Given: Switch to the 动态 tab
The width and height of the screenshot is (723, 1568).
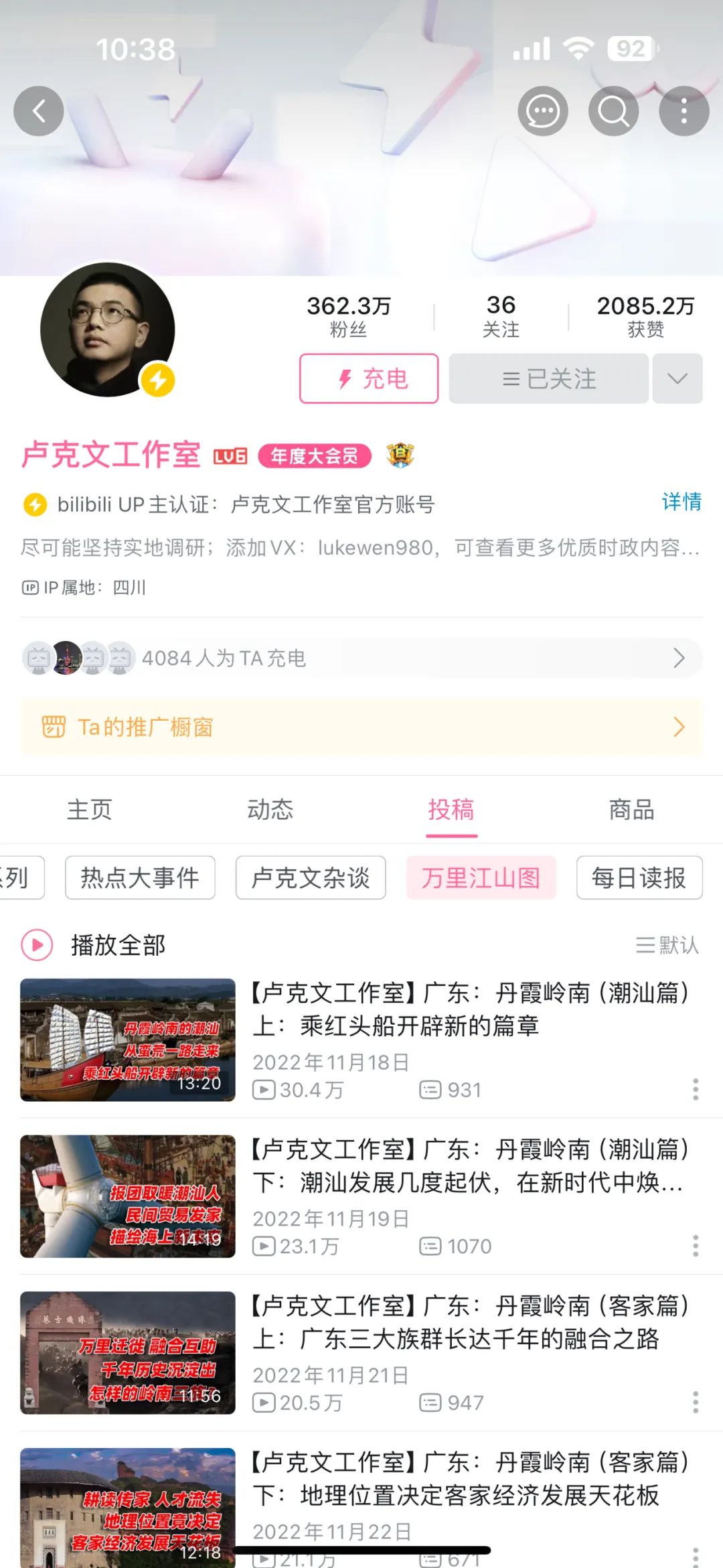Looking at the screenshot, I should tap(270, 810).
